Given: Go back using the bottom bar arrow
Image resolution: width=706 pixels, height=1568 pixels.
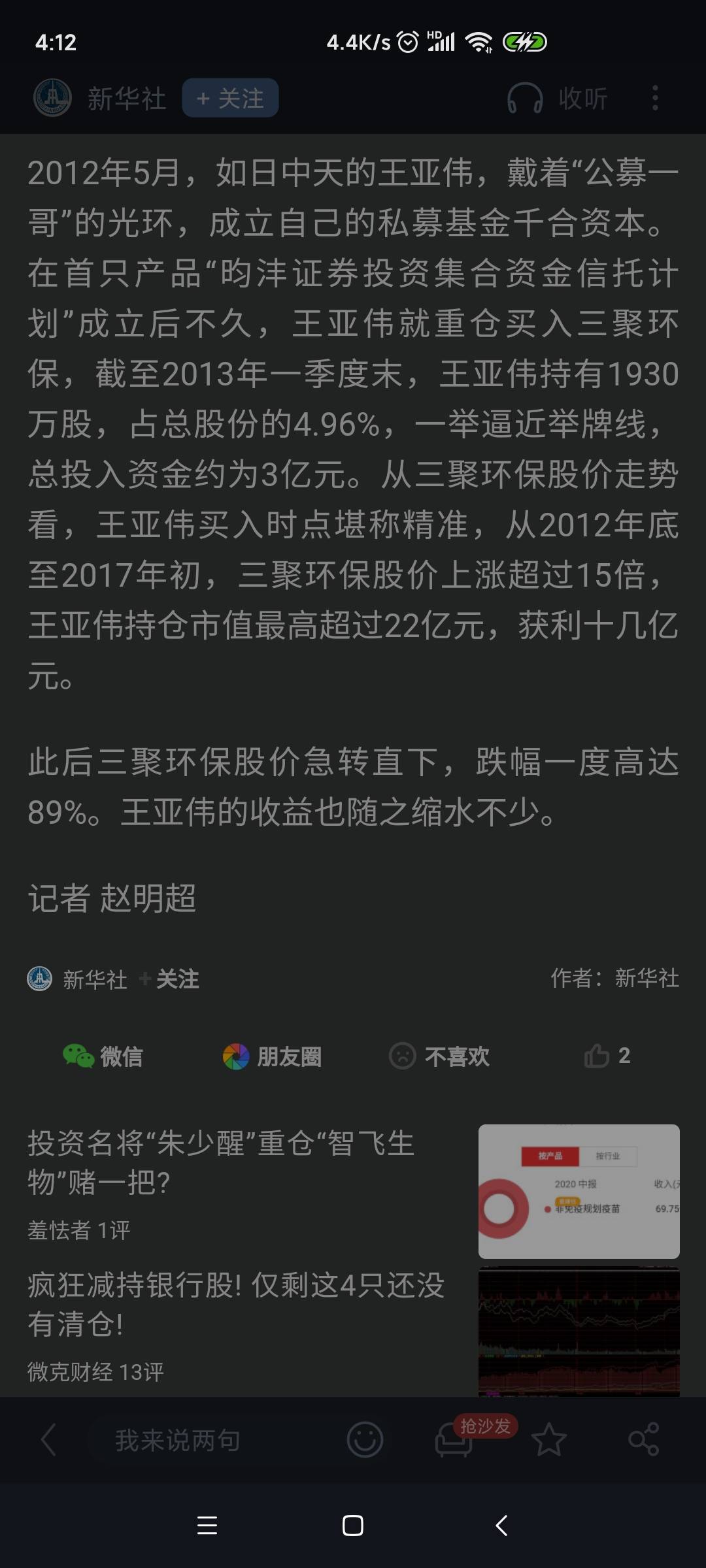Looking at the screenshot, I should pos(48,1440).
